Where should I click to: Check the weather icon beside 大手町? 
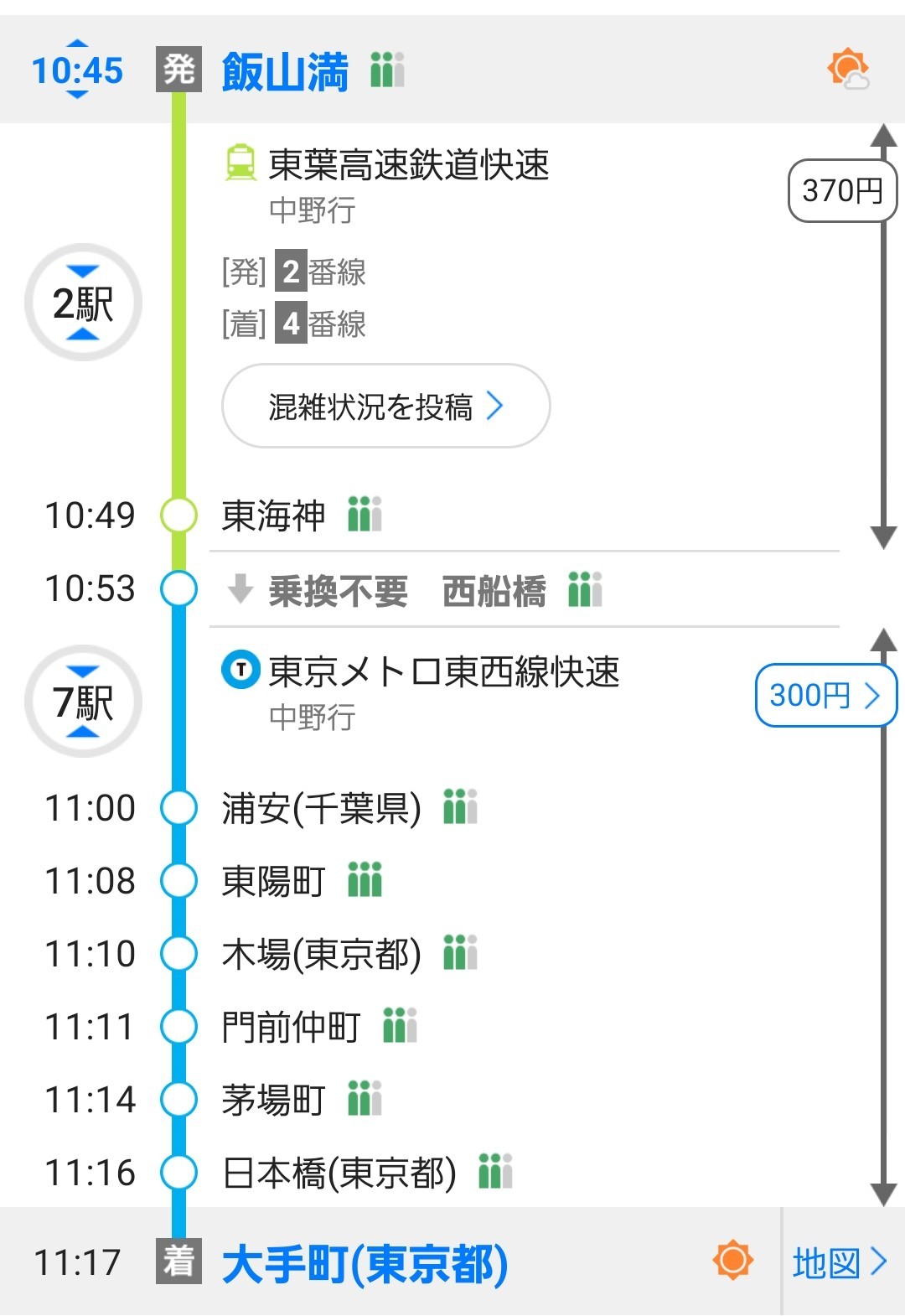tap(732, 1260)
